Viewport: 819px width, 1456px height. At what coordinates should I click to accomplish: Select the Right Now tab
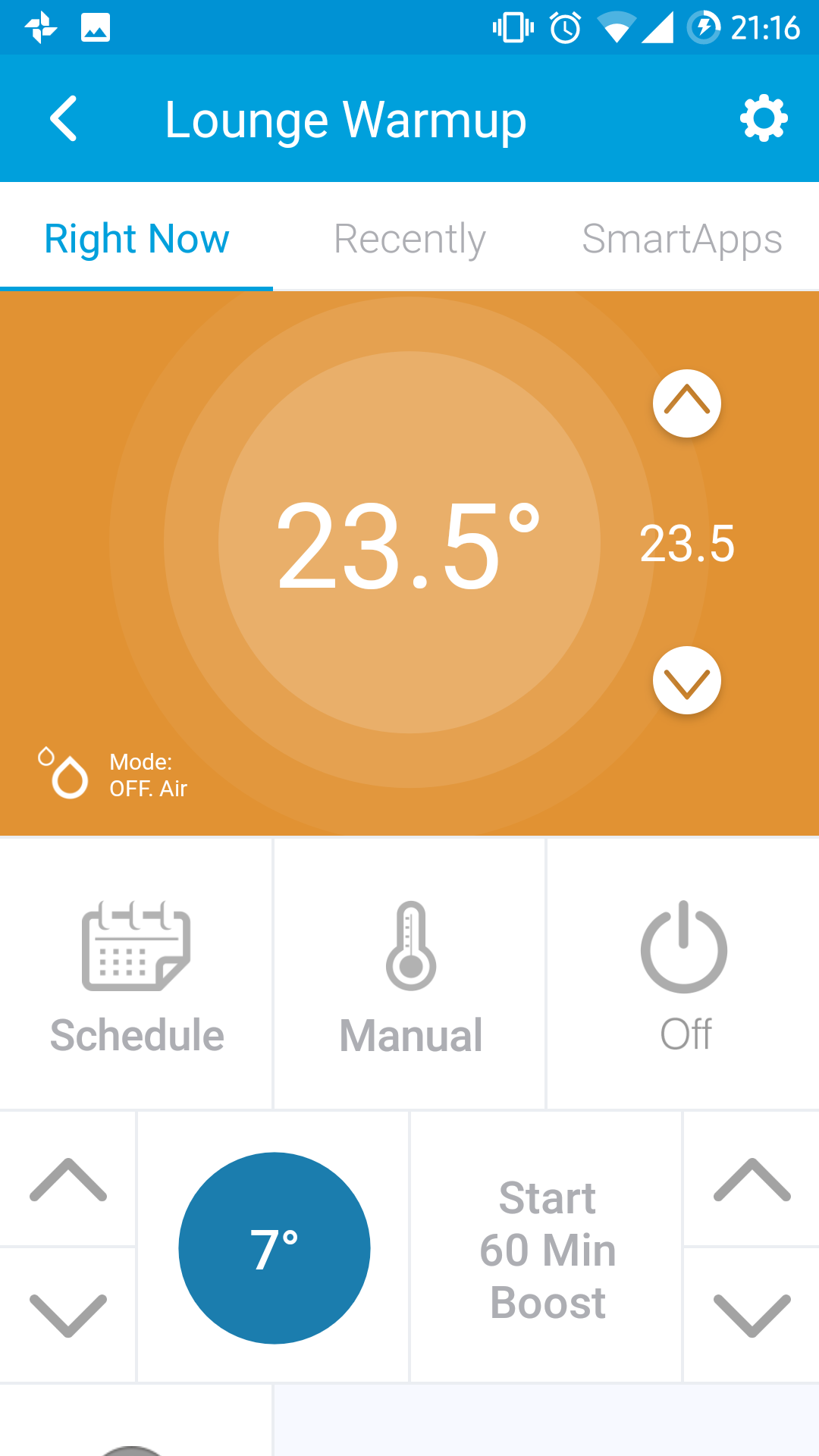click(136, 239)
